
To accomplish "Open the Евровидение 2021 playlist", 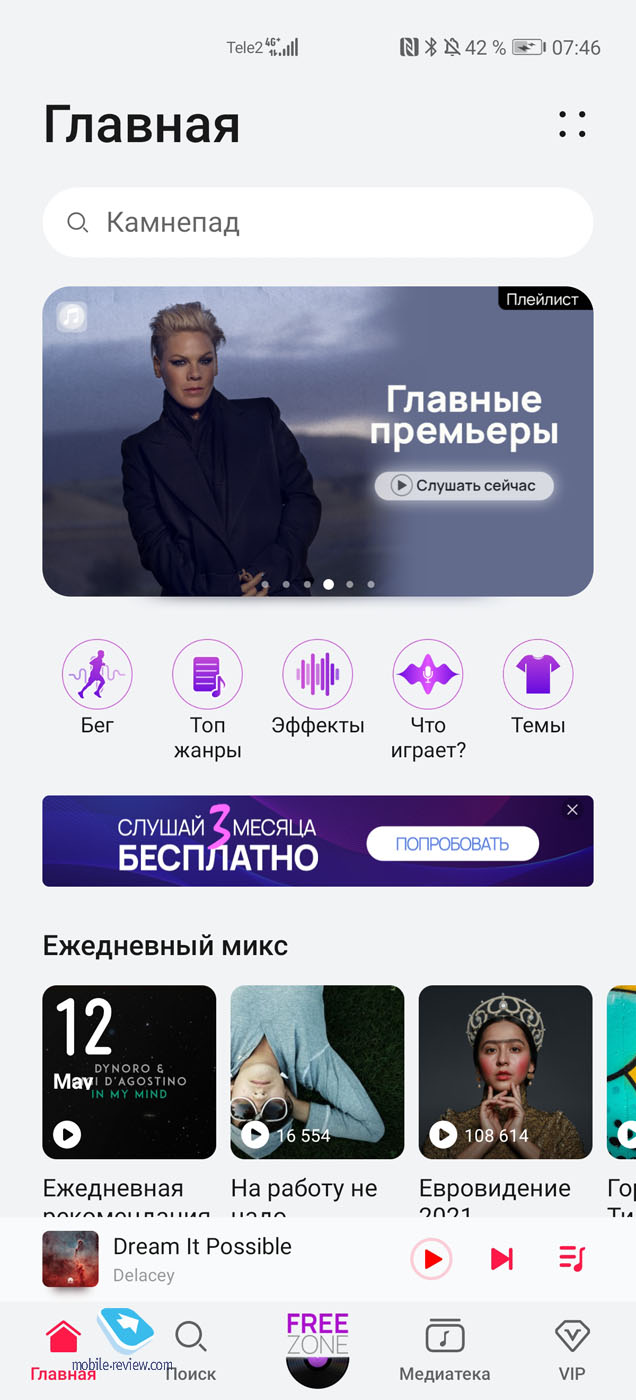I will click(x=505, y=1072).
